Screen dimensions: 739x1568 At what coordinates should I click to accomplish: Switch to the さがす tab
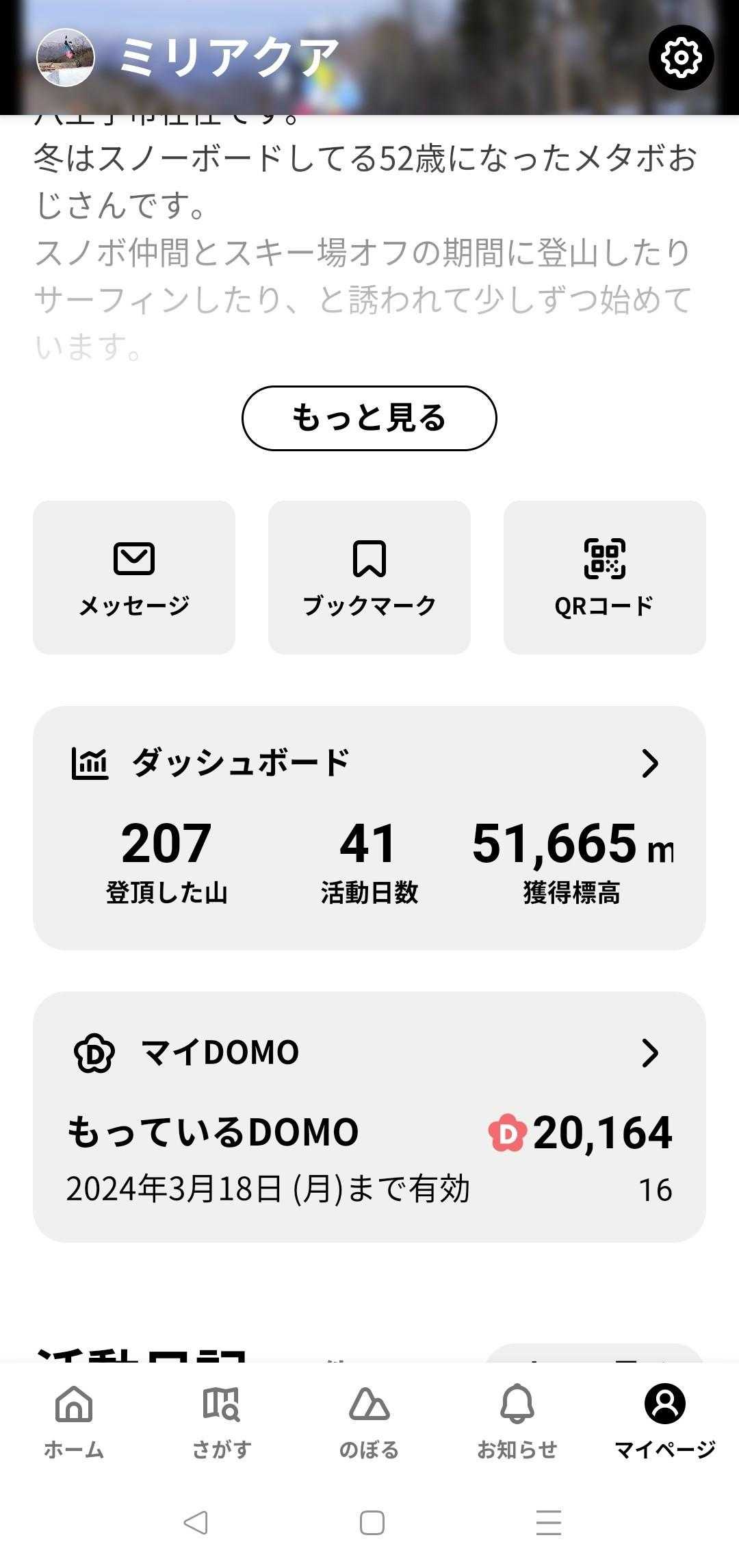(x=222, y=1421)
